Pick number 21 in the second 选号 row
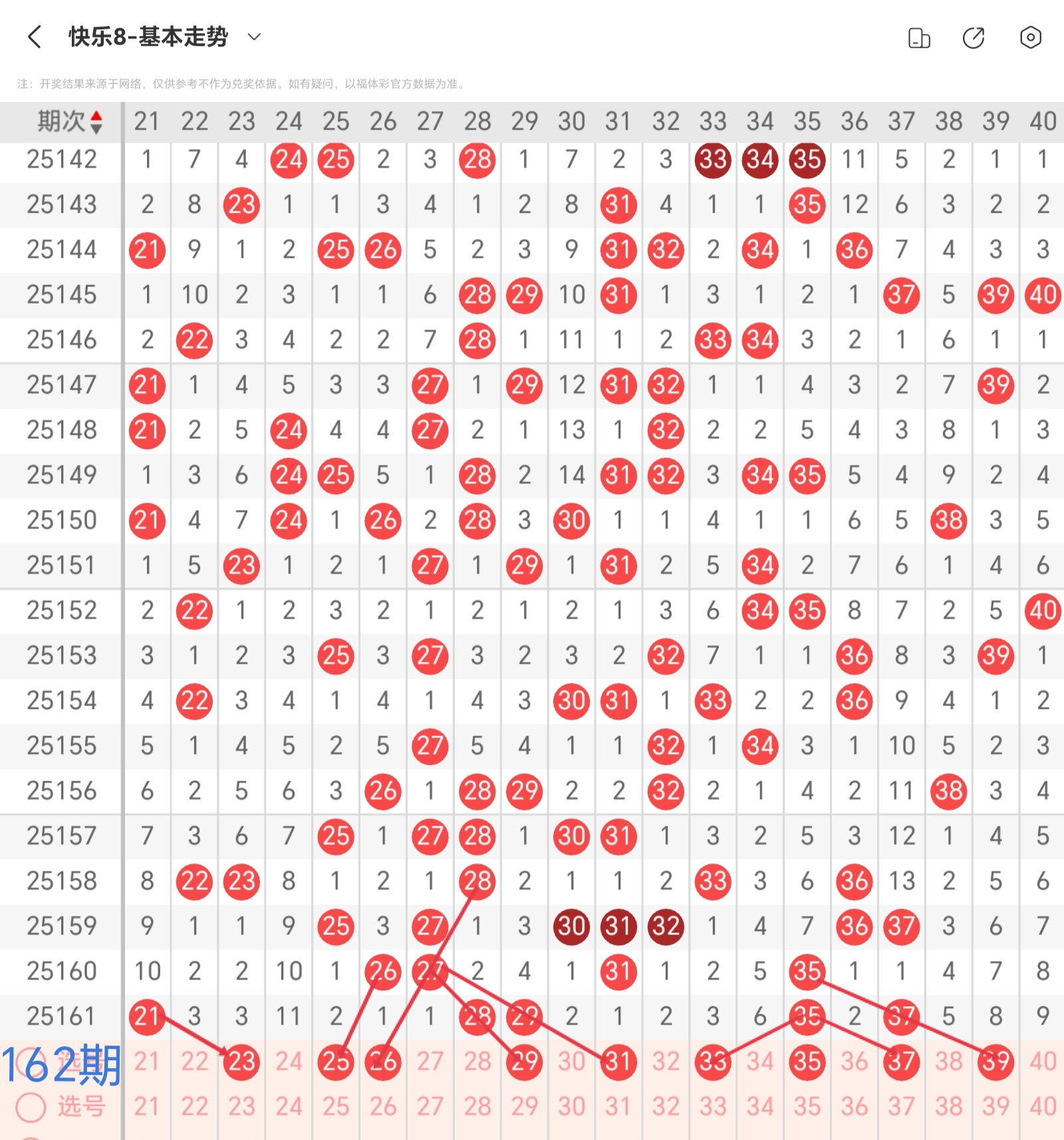Image resolution: width=1064 pixels, height=1140 pixels. [x=147, y=1107]
